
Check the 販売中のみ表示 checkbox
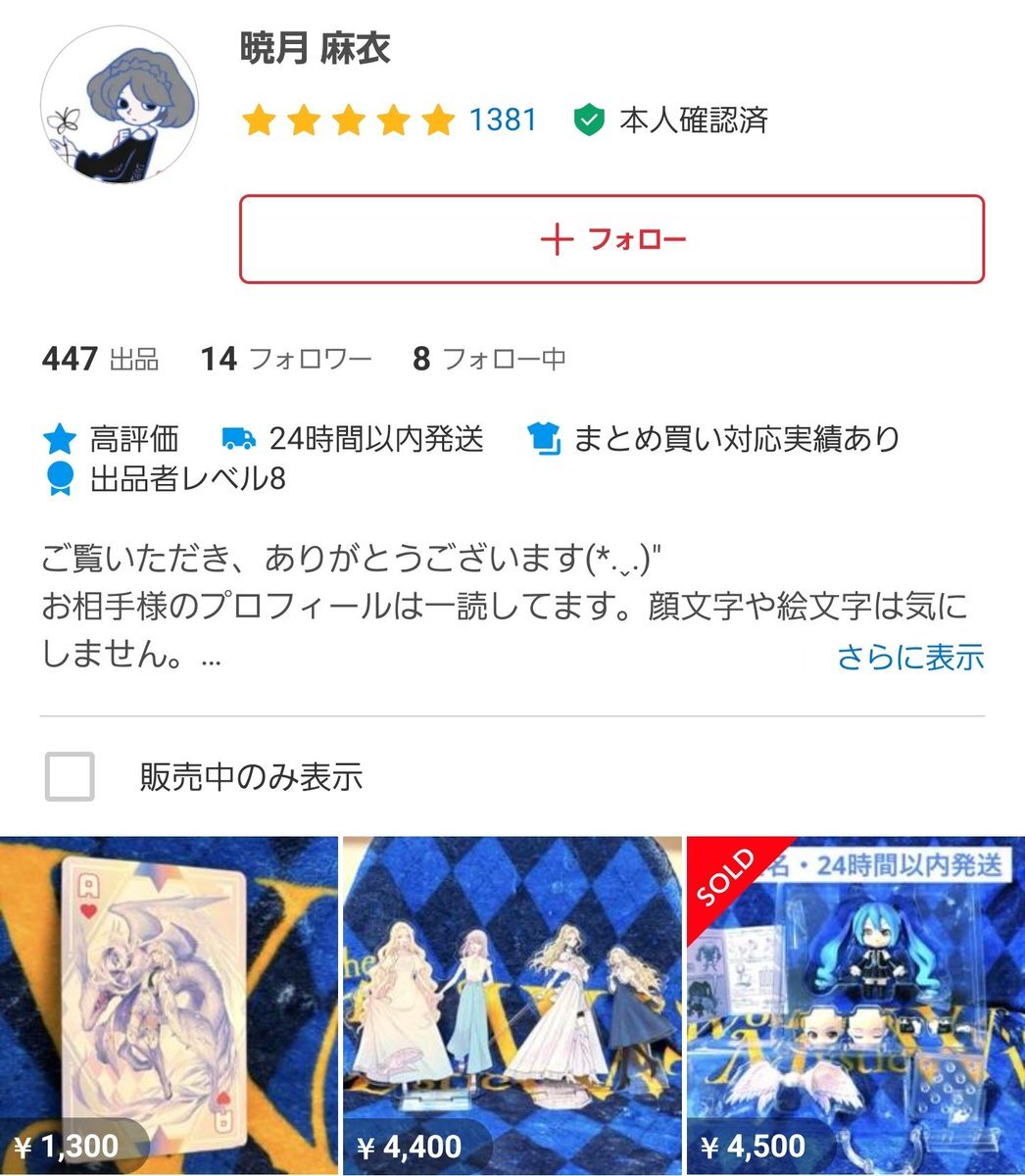coord(71,777)
